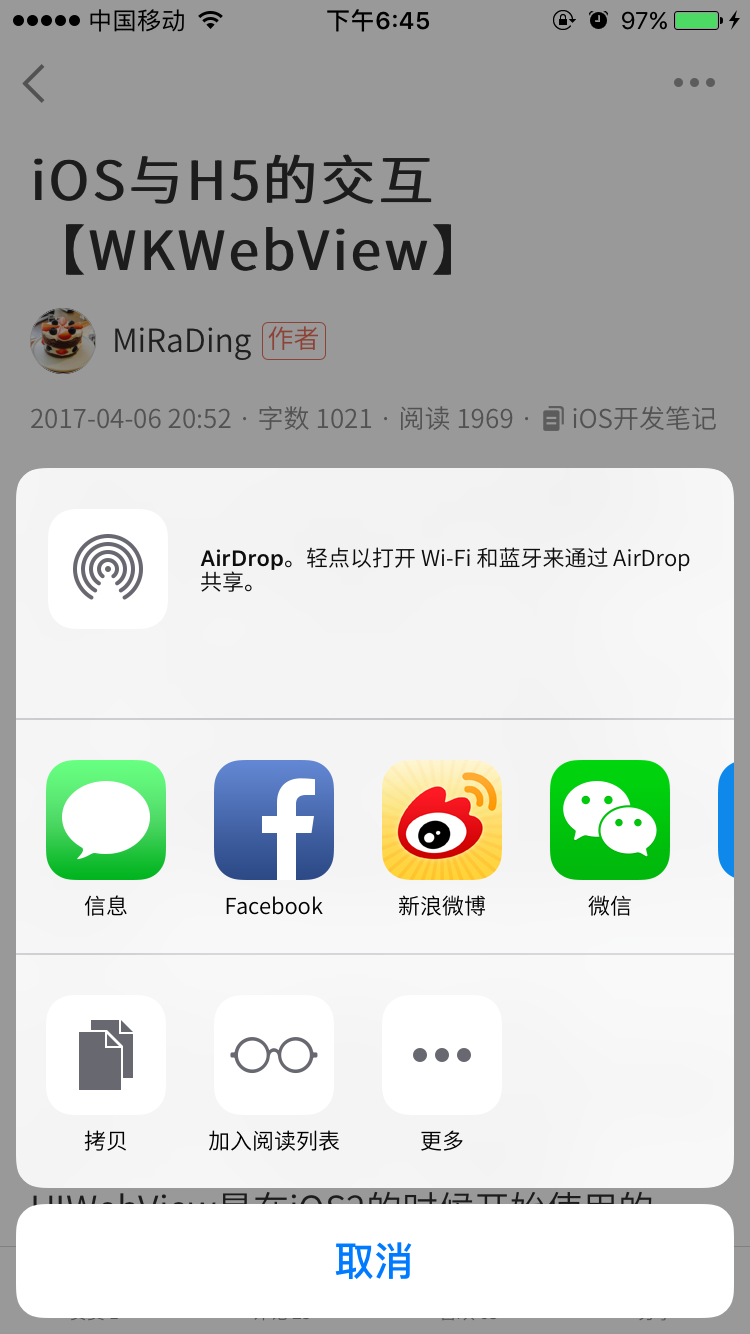
Task: Tap the author's avatar picture
Action: 63,341
